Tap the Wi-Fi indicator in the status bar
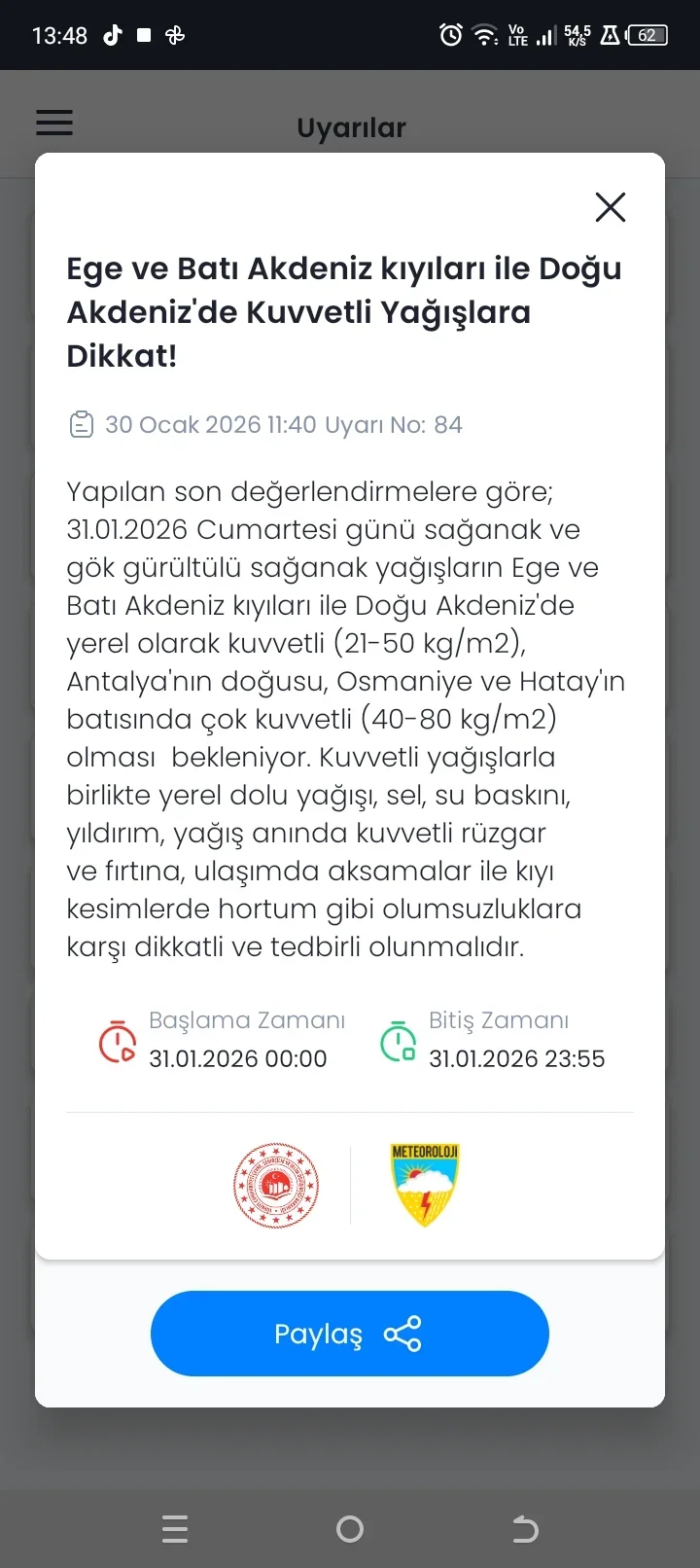Image resolution: width=700 pixels, height=1568 pixels. 483,34
